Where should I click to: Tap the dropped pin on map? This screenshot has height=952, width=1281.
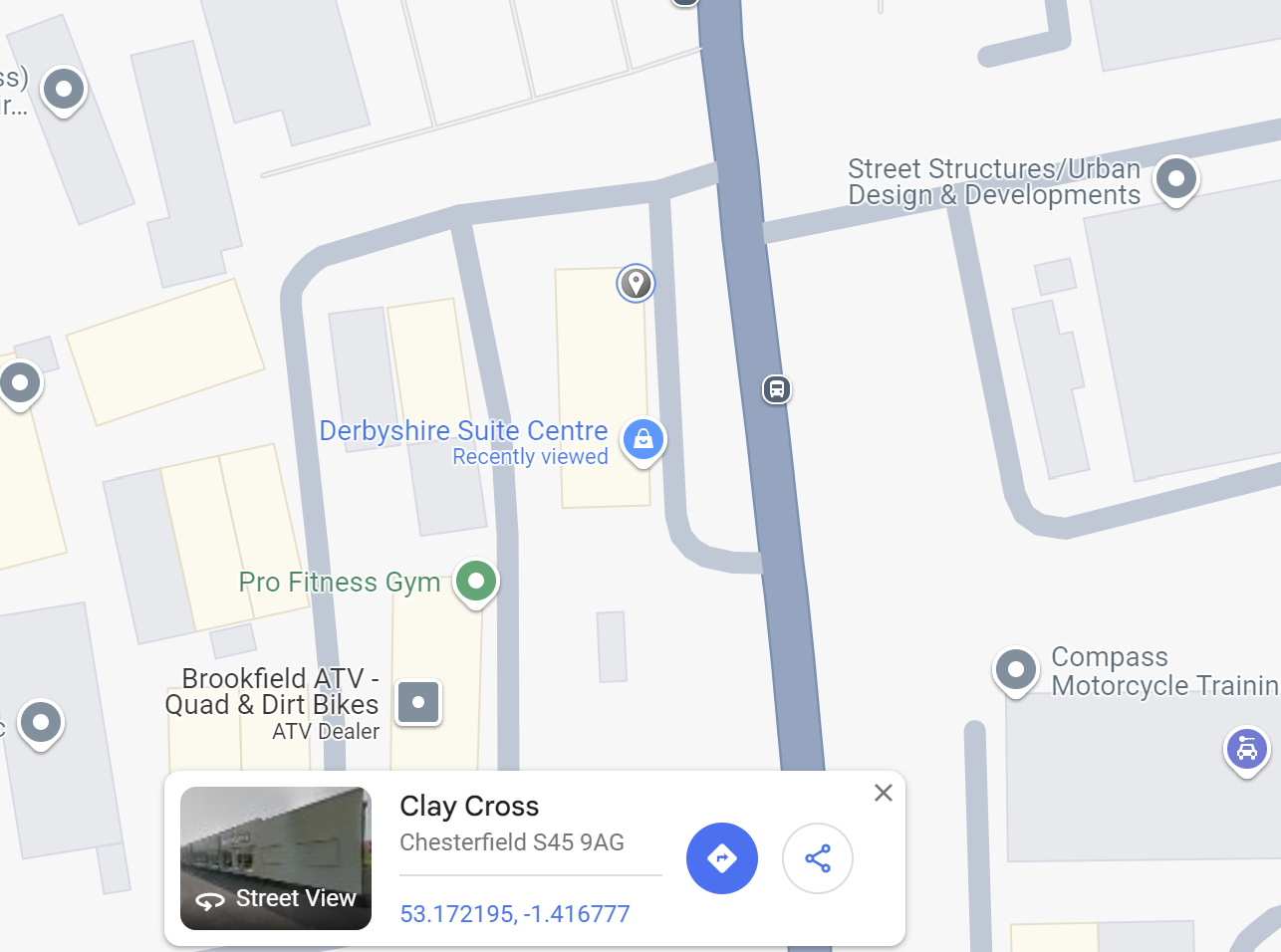[636, 284]
